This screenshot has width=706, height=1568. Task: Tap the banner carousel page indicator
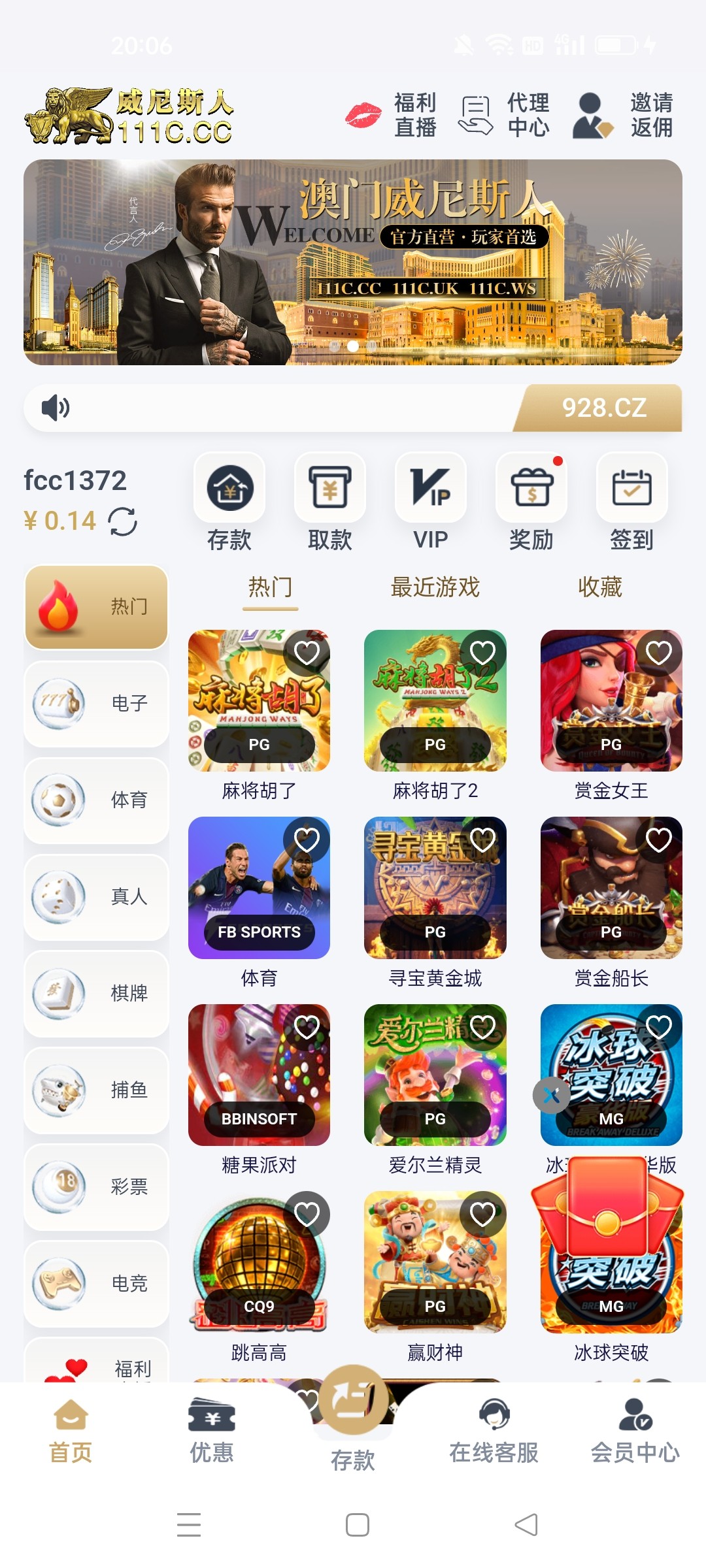tap(353, 348)
